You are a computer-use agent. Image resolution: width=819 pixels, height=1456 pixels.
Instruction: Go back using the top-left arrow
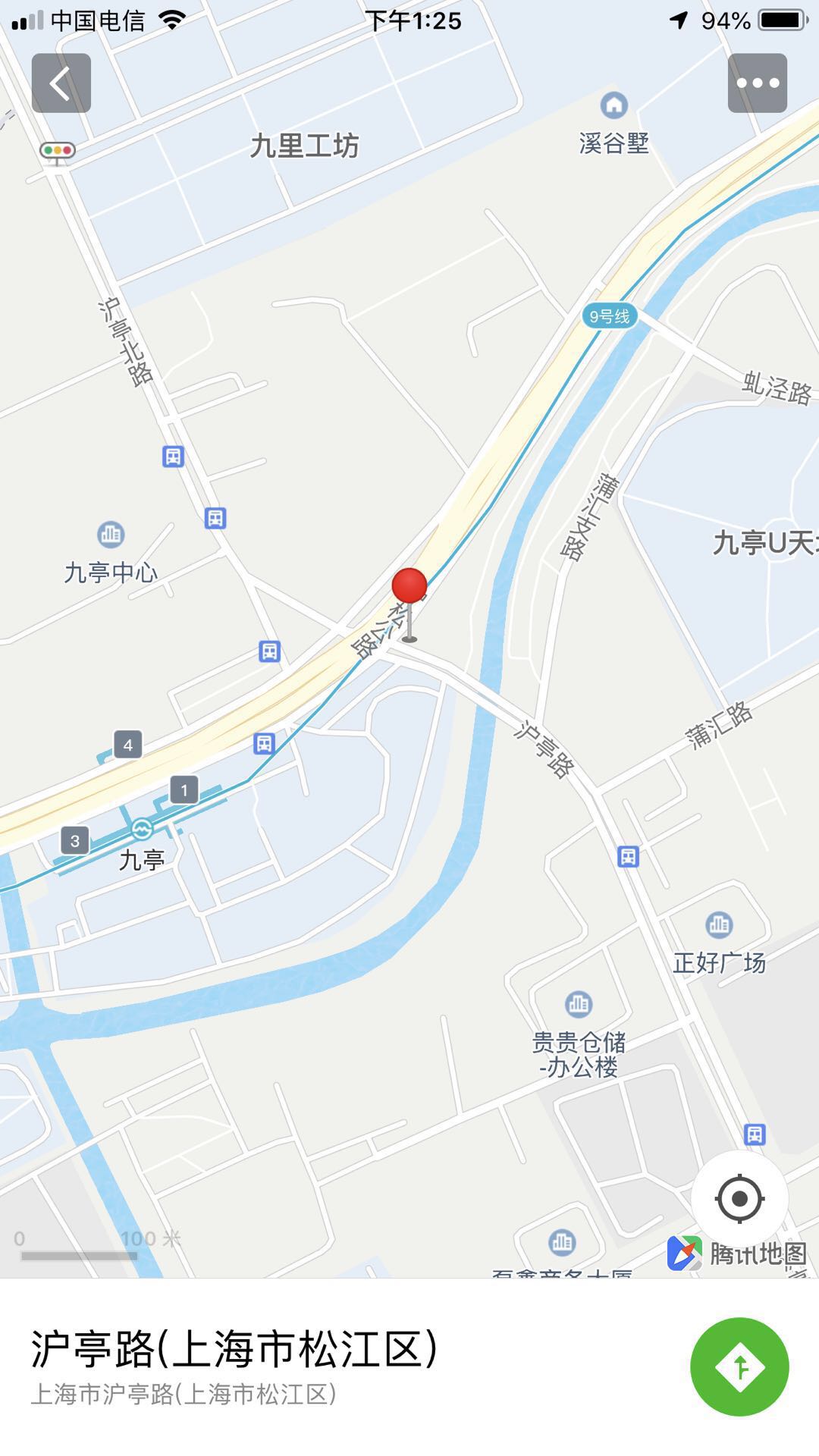coord(61,83)
